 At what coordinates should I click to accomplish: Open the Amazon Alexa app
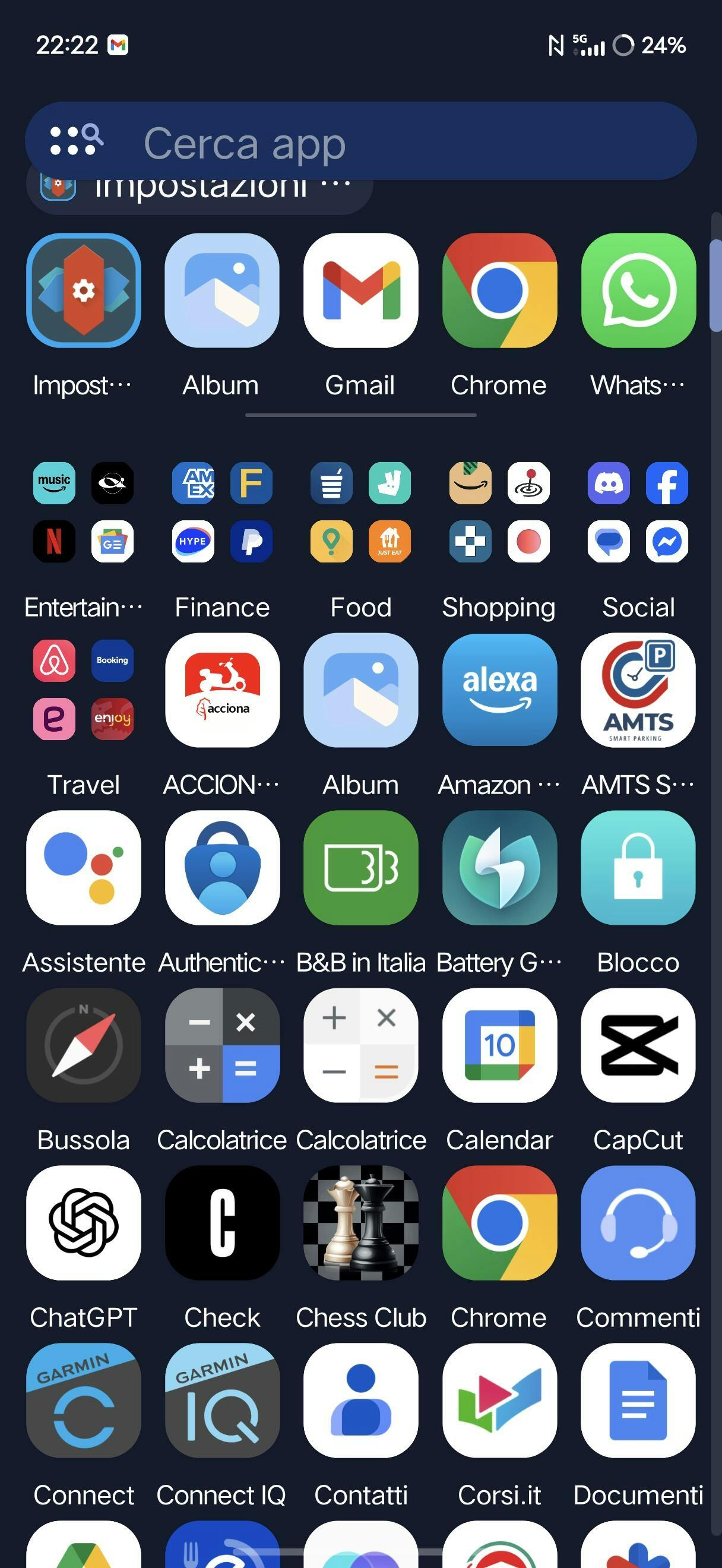coord(499,690)
